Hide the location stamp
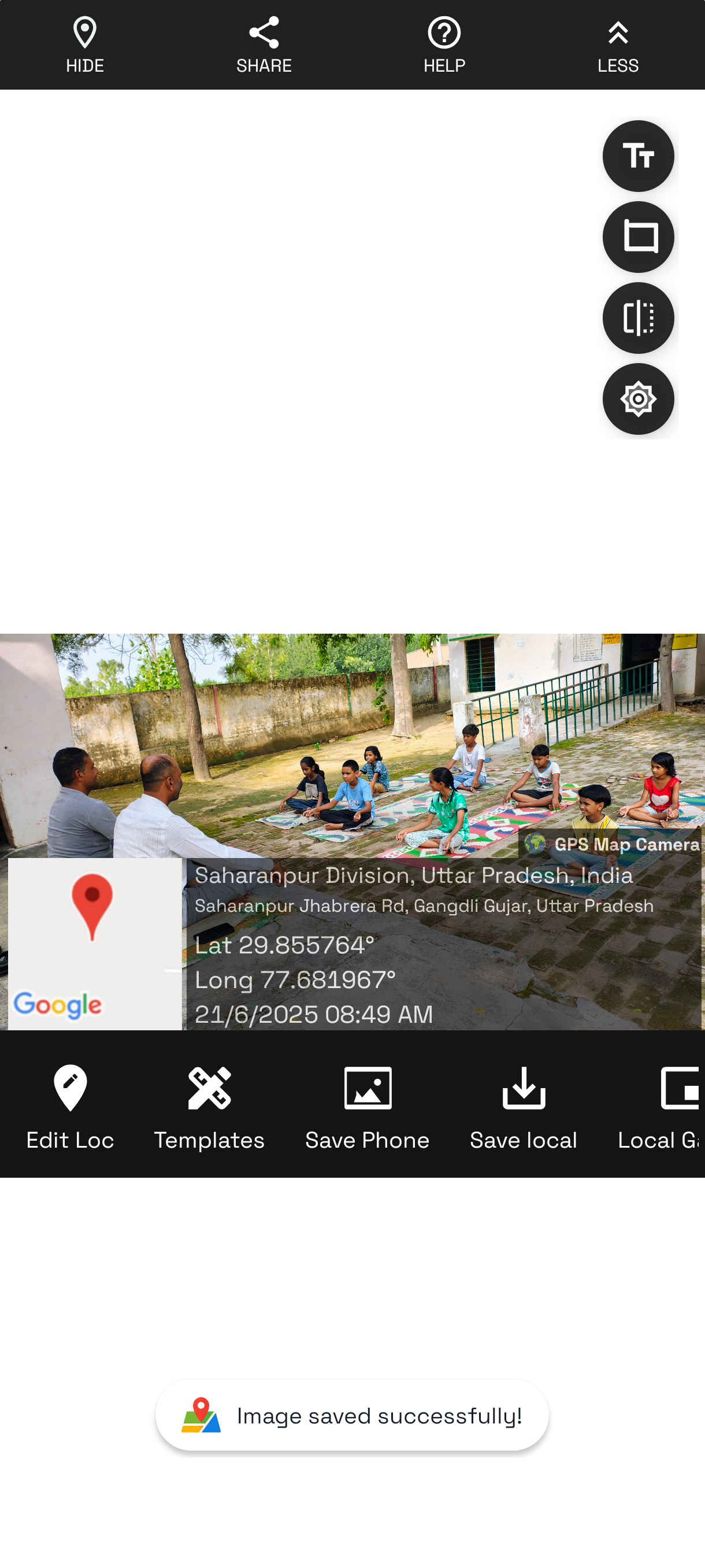 (84, 45)
